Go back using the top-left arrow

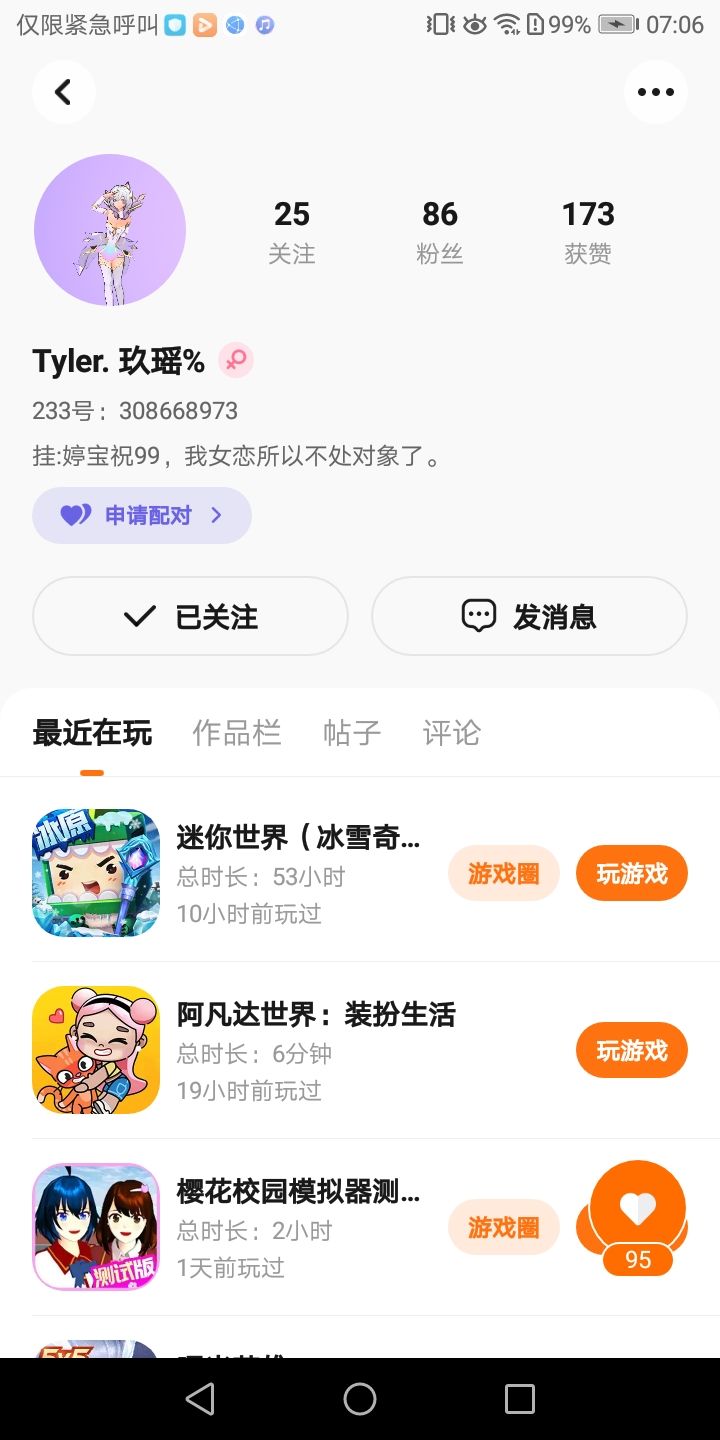[63, 92]
